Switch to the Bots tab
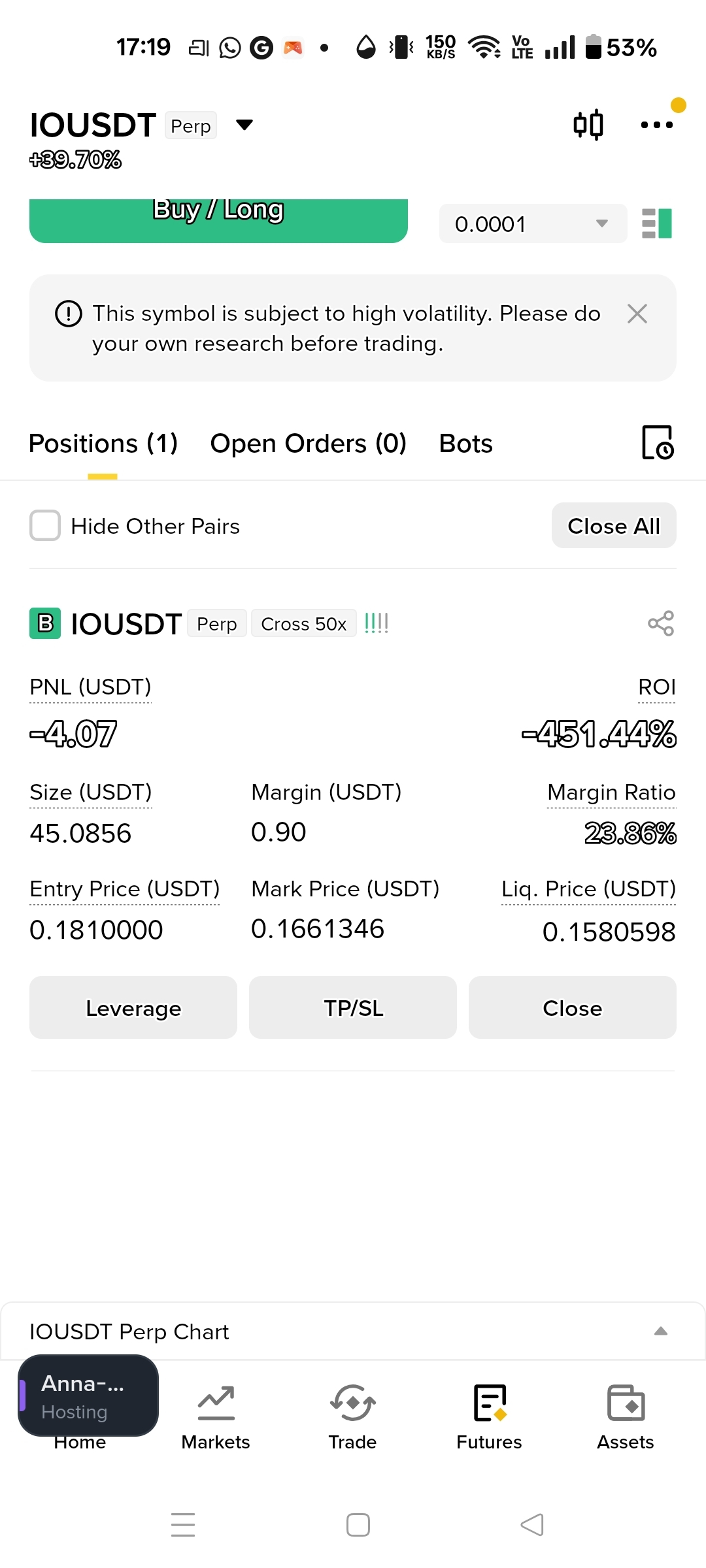This screenshot has width=706, height=1568. tap(465, 444)
